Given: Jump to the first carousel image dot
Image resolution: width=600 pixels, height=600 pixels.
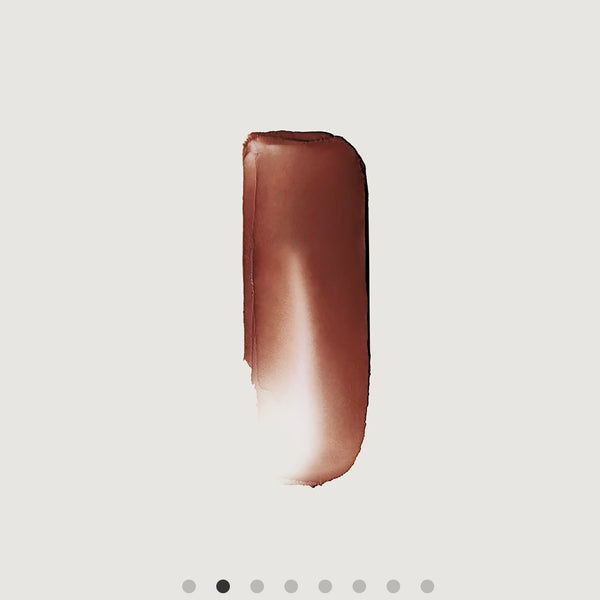Looking at the screenshot, I should 189,586.
